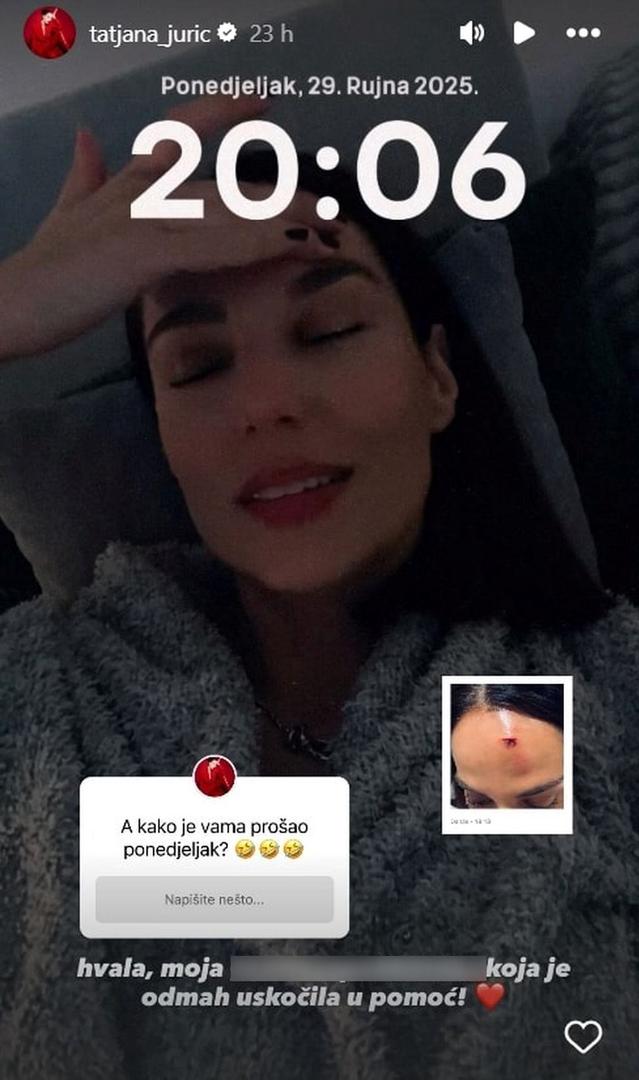Tap tatjana_juric's profile picture
The image size is (639, 1080).
(x=50, y=32)
